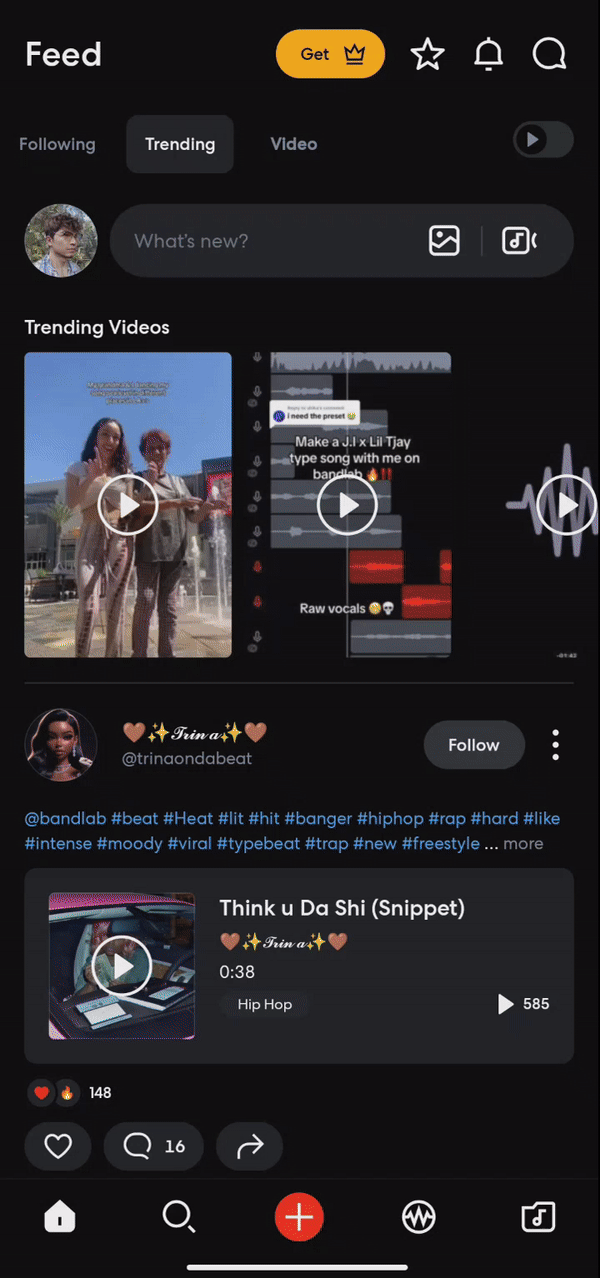Attach an image to new post
600x1278 pixels.
444,241
